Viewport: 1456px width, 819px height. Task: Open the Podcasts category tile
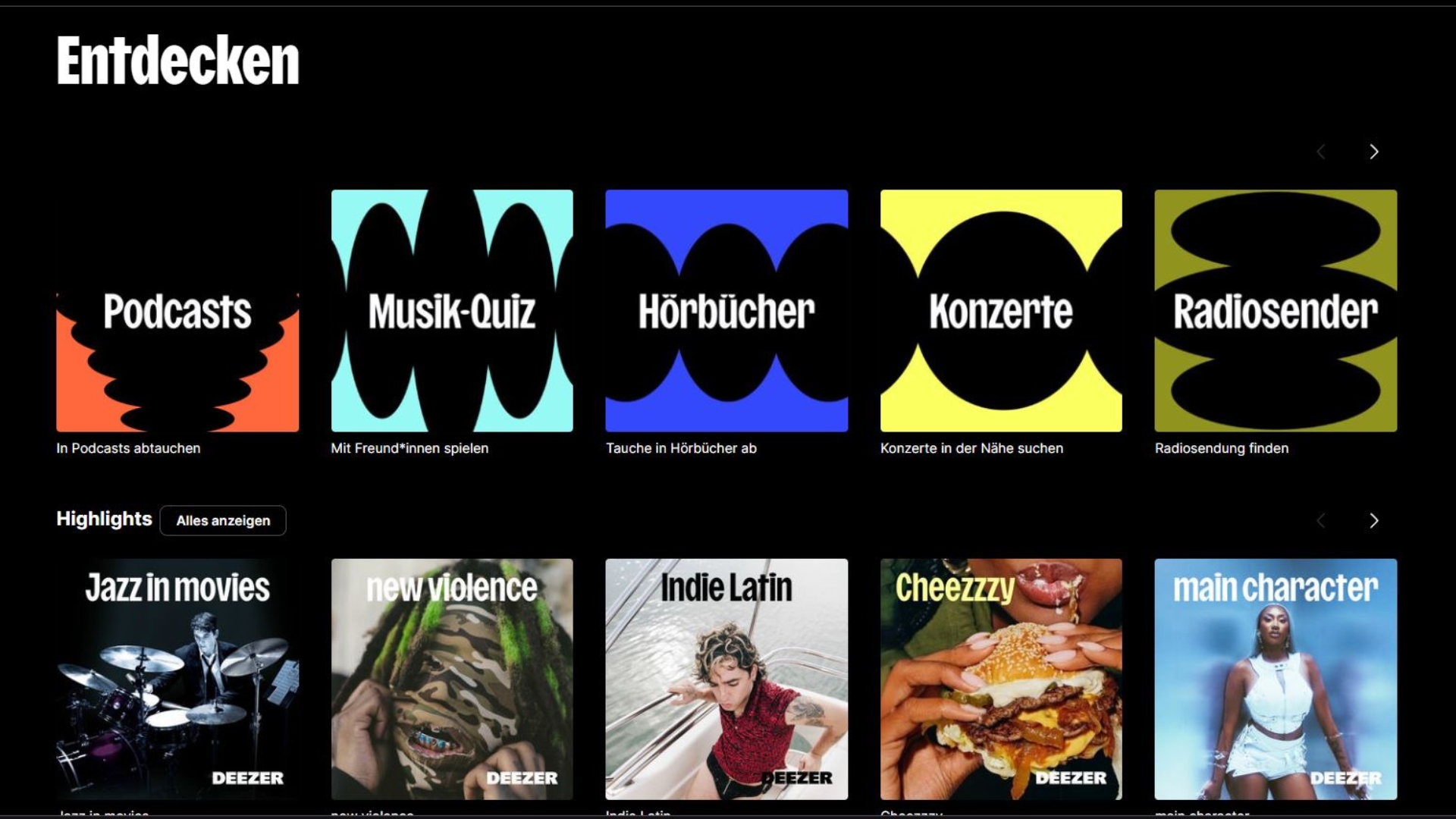(x=177, y=311)
